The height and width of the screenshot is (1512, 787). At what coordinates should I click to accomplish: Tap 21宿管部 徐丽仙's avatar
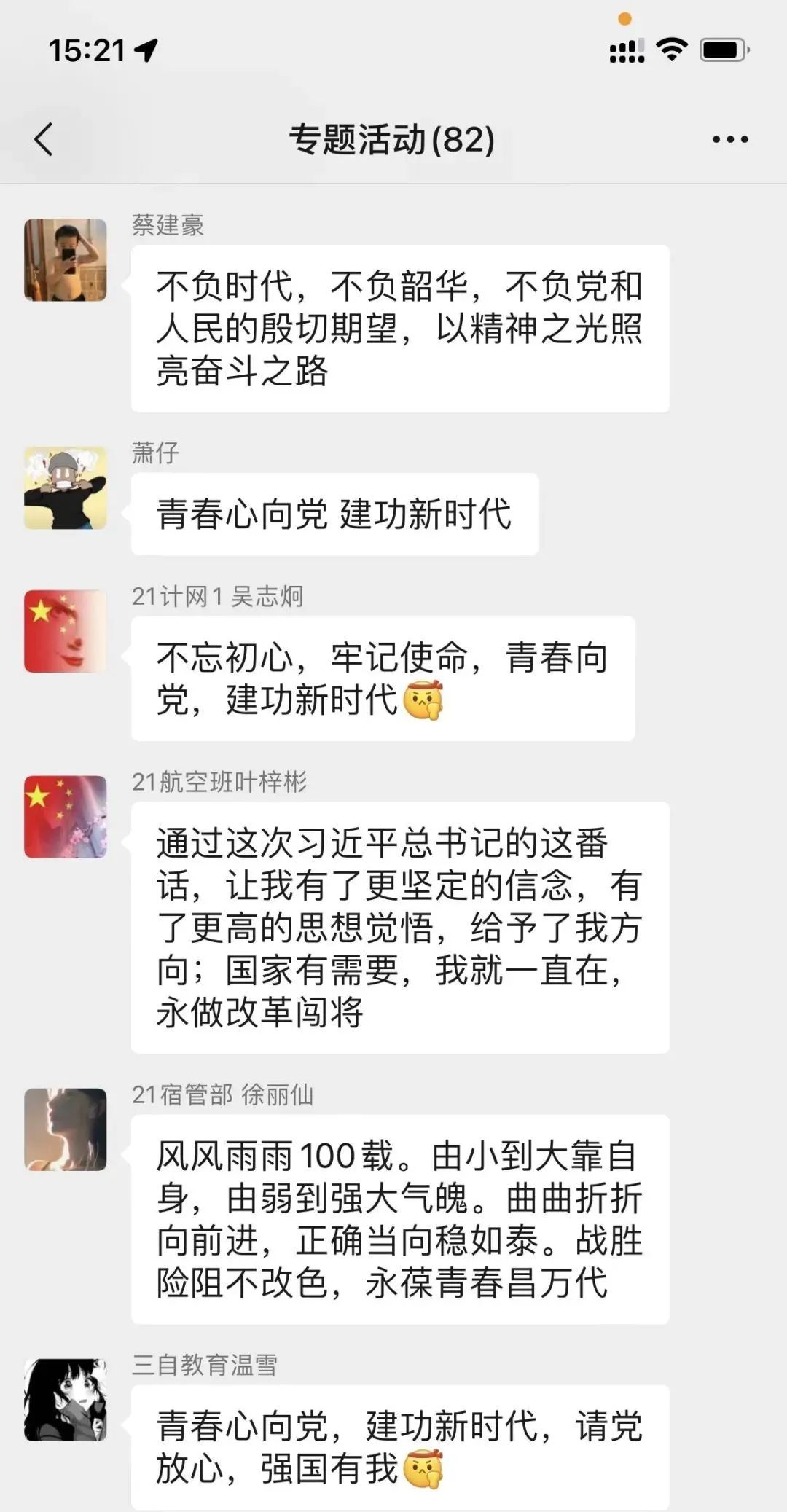tap(66, 1129)
